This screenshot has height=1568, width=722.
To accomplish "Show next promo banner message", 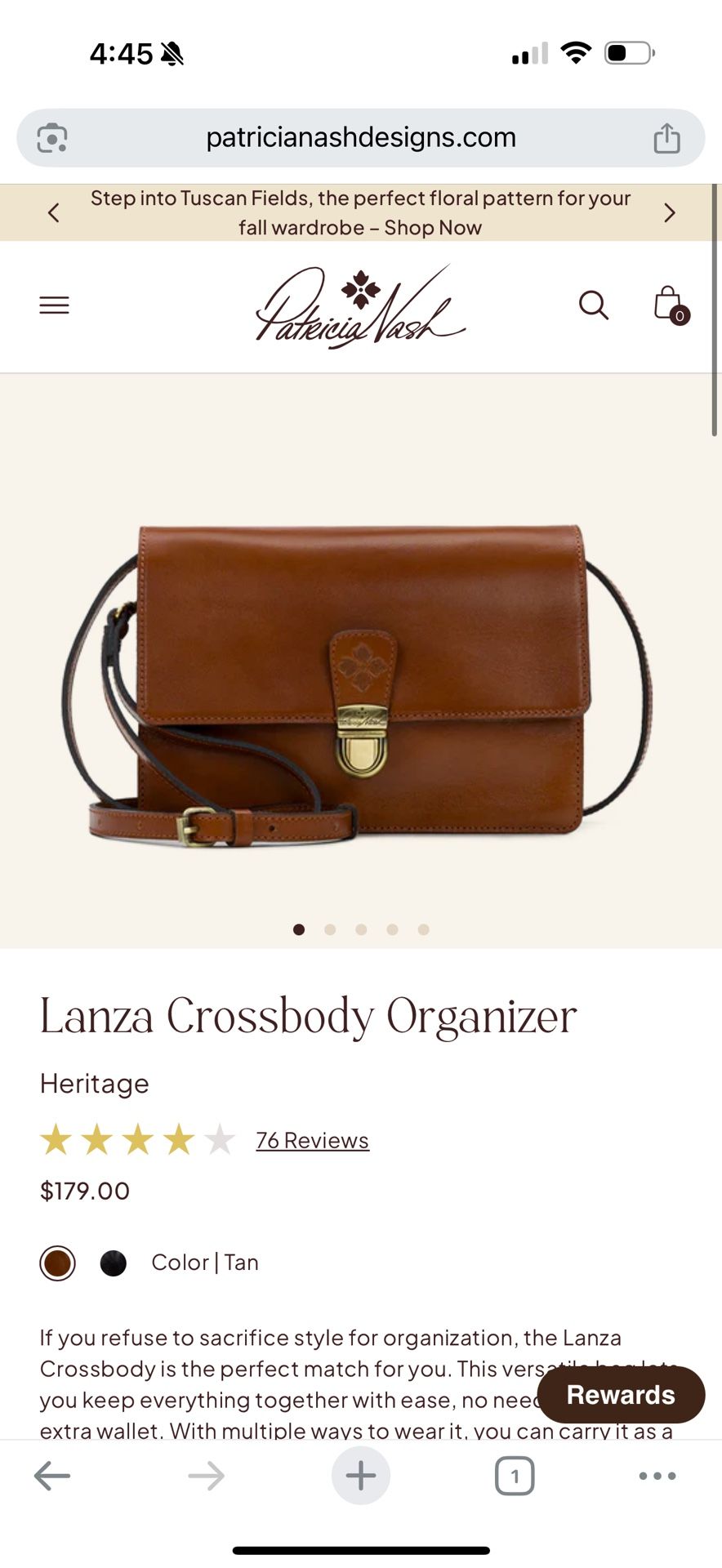I will [x=670, y=213].
